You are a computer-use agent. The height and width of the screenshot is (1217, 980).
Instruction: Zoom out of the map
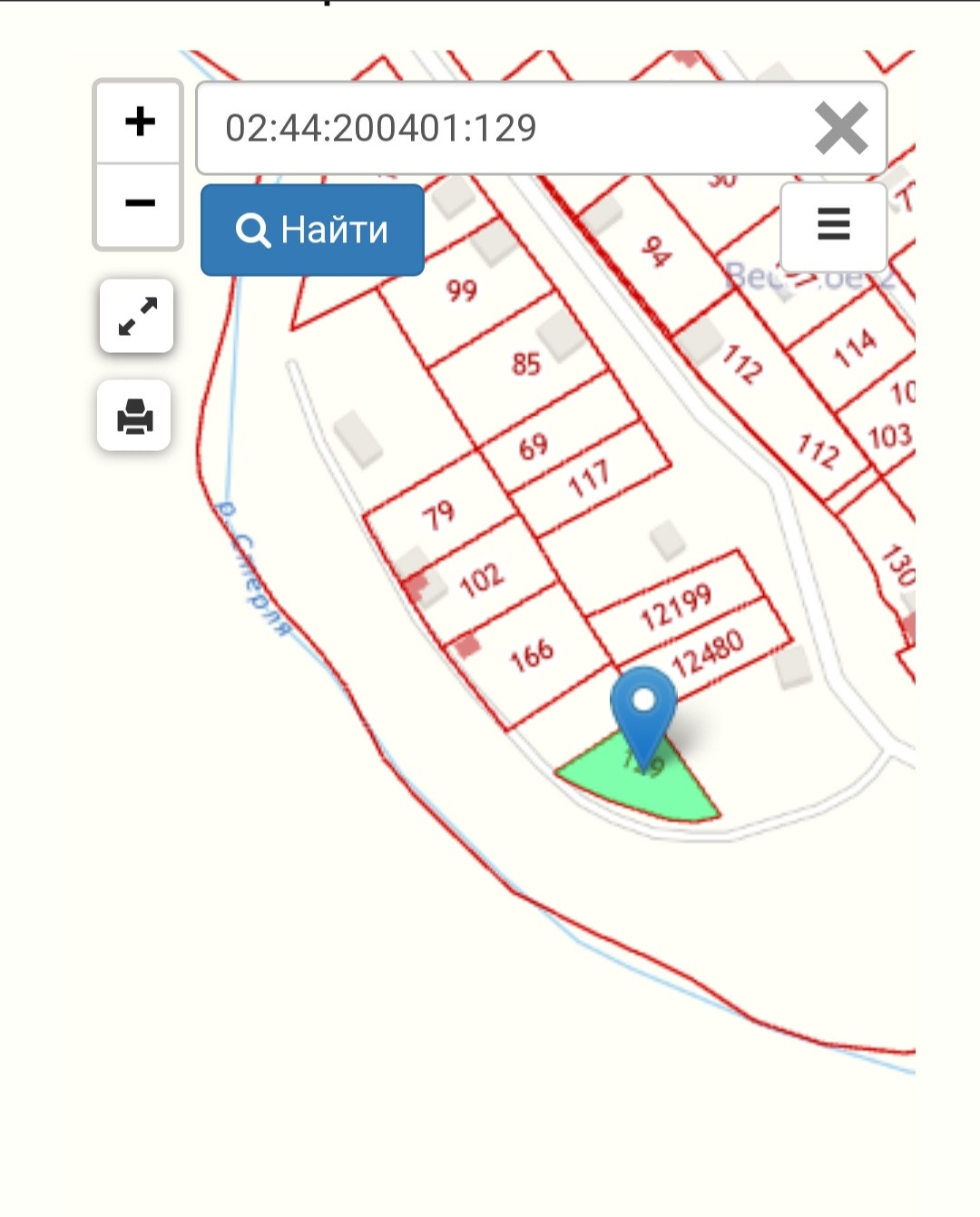139,204
